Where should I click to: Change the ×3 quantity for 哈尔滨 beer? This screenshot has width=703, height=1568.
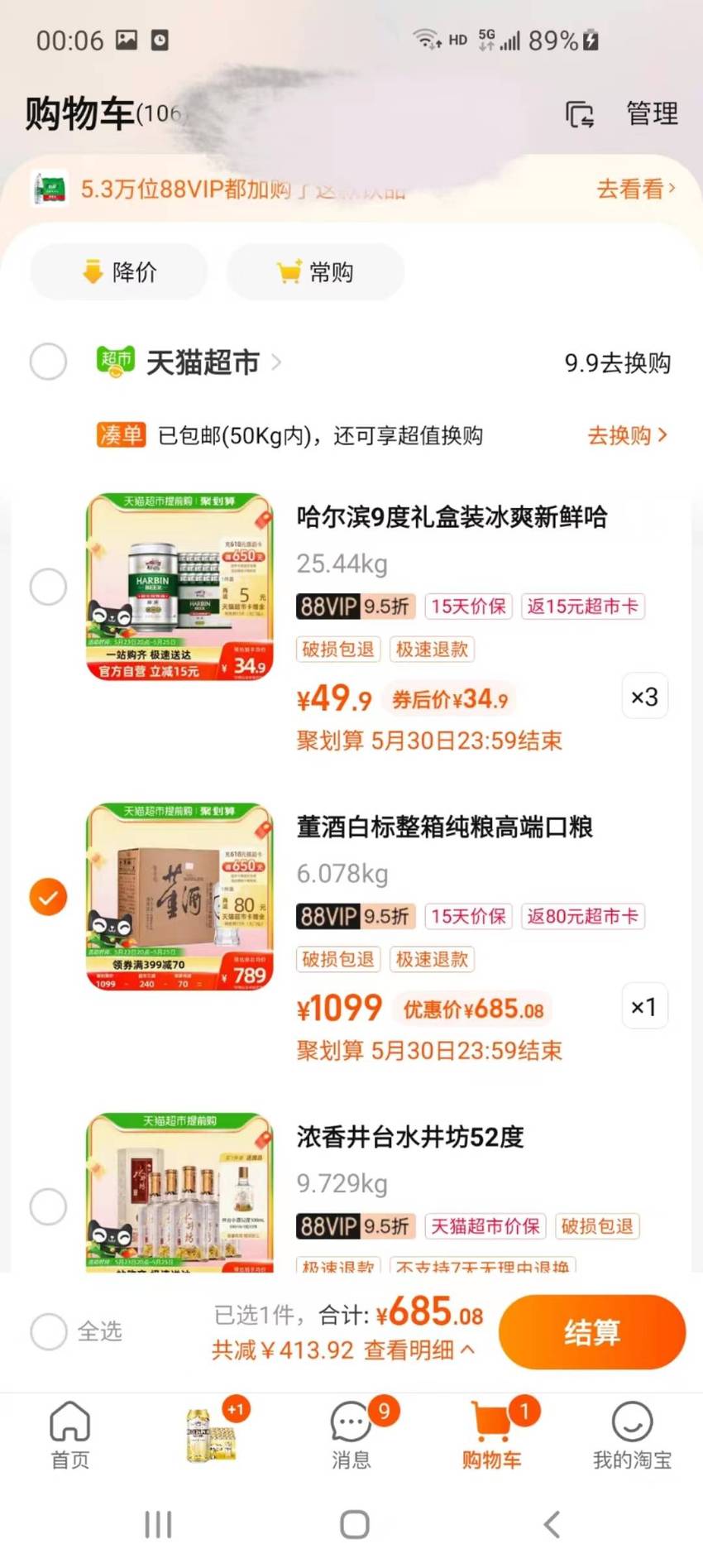click(645, 696)
